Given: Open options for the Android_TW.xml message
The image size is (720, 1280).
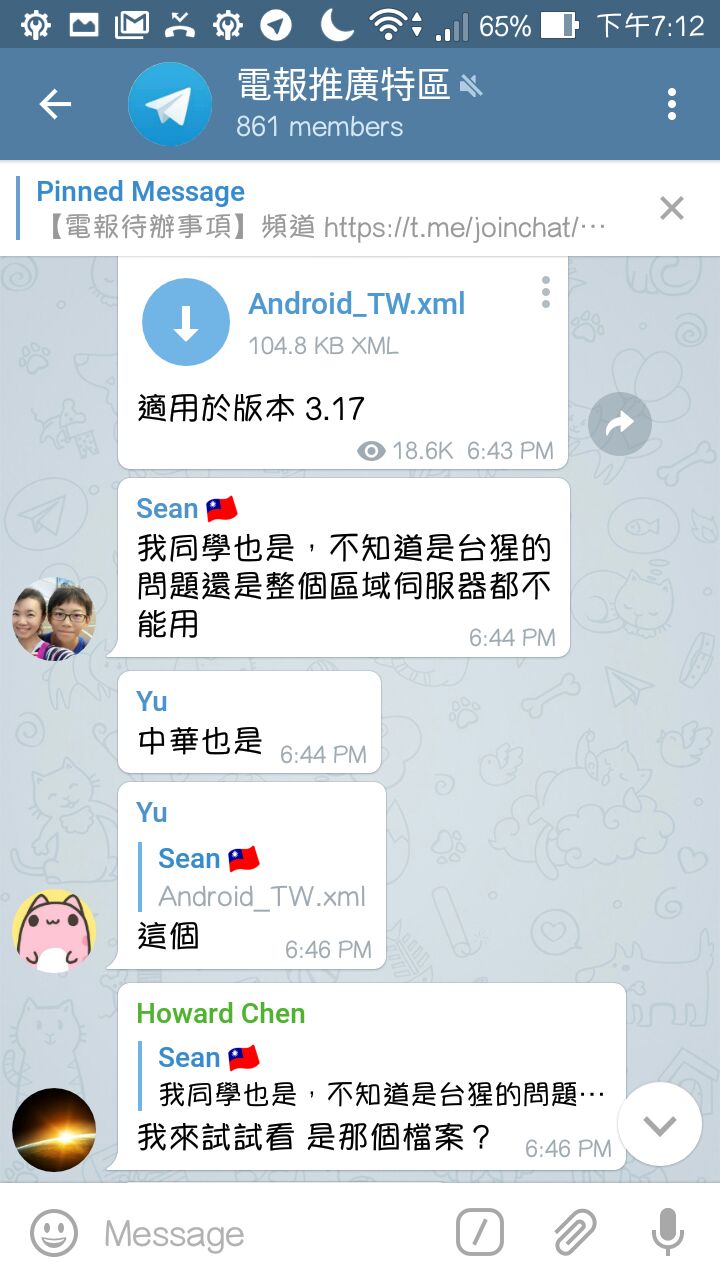Looking at the screenshot, I should [x=545, y=292].
